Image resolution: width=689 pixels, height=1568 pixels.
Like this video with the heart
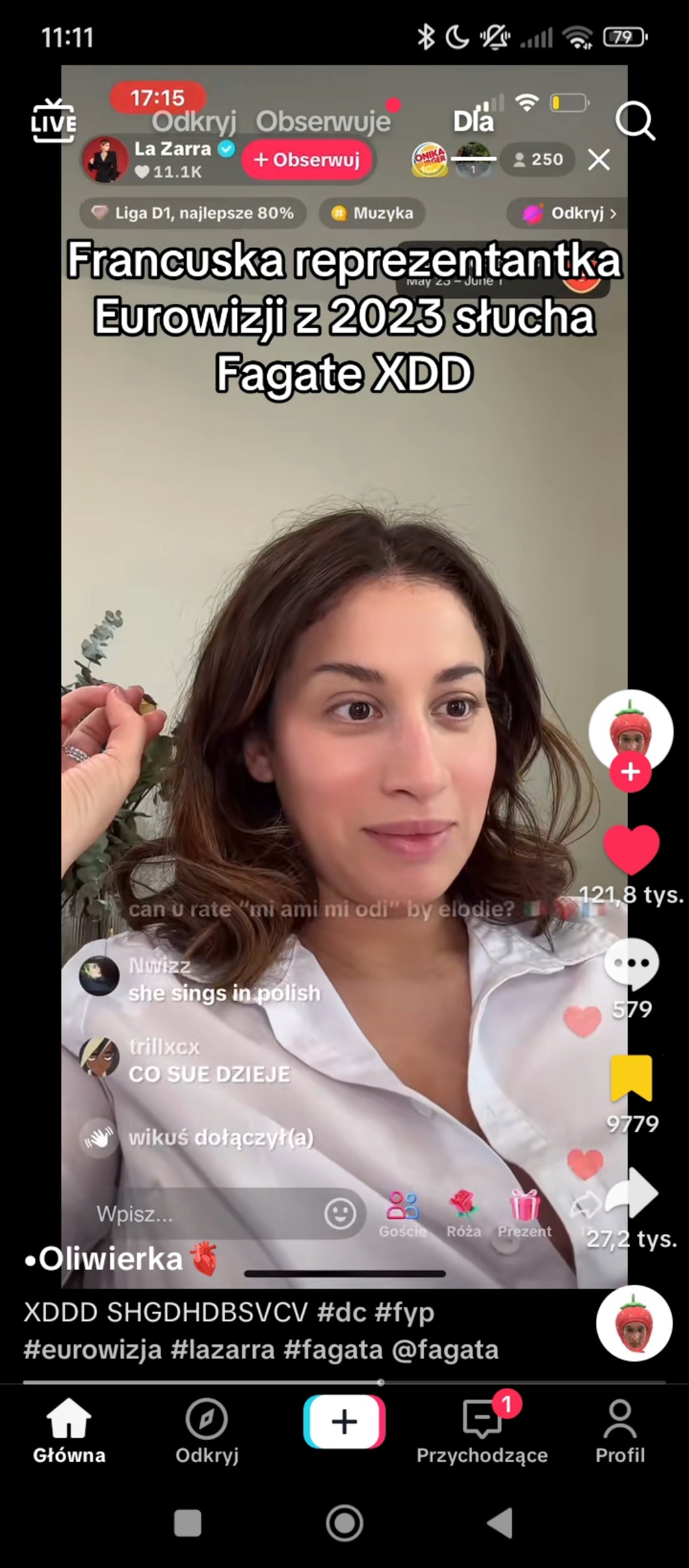(631, 850)
